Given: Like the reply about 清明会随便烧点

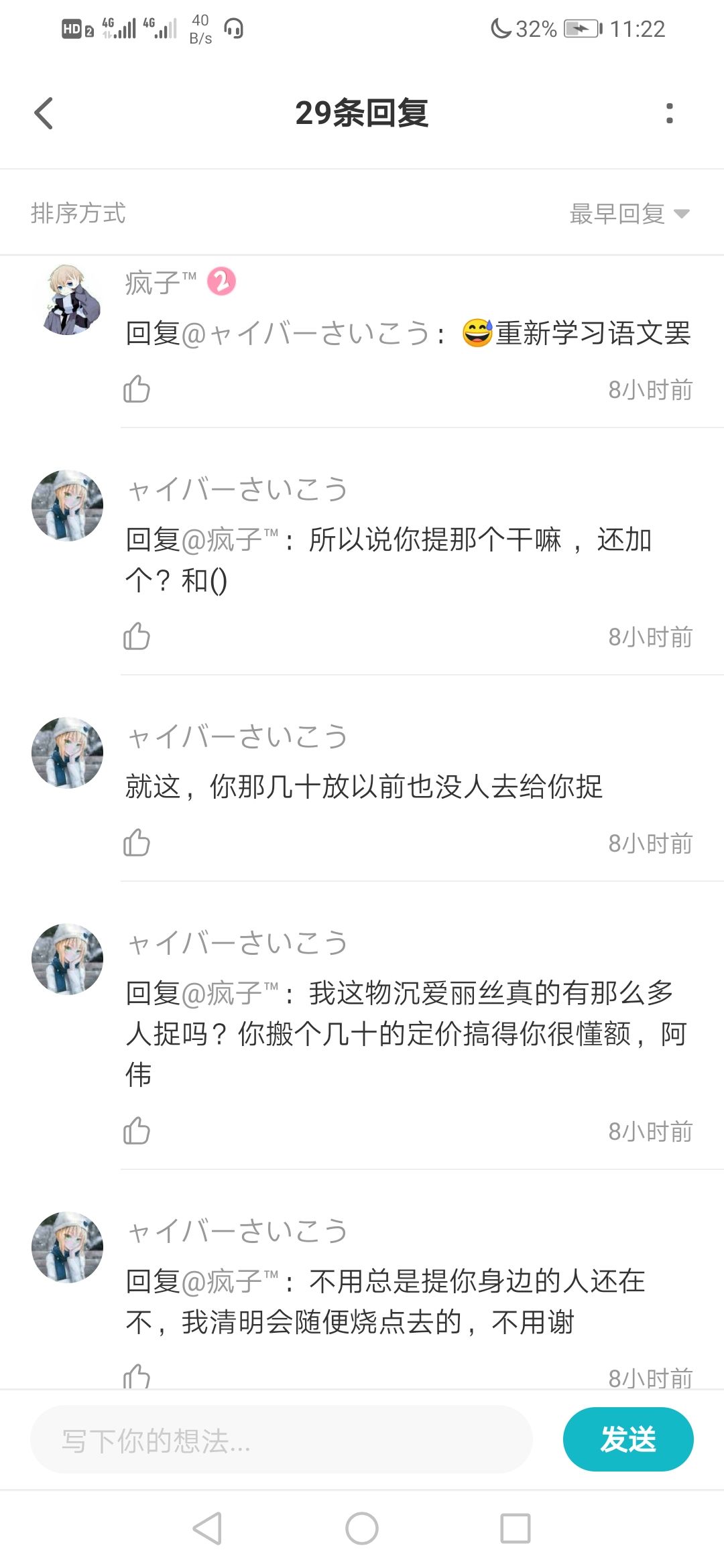Looking at the screenshot, I should pyautogui.click(x=137, y=1376).
